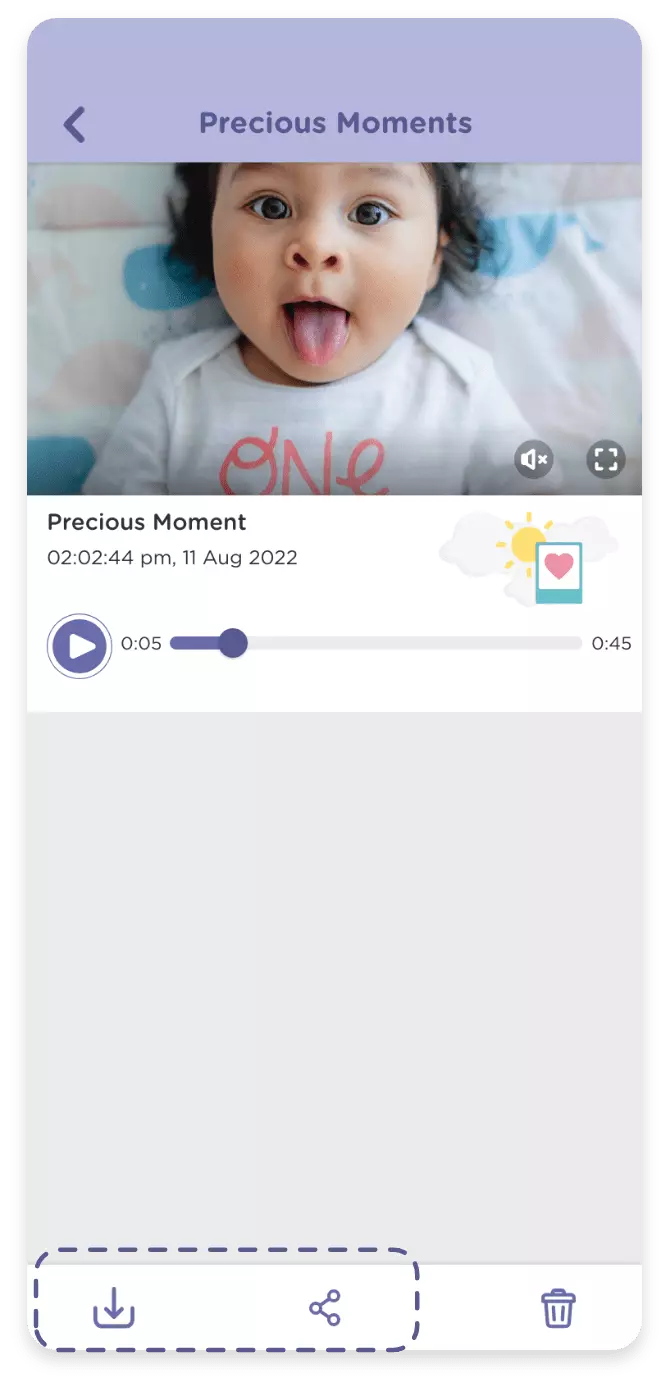Viewport: 670px width, 1386px height.
Task: Share this precious moment
Action: 325,1308
